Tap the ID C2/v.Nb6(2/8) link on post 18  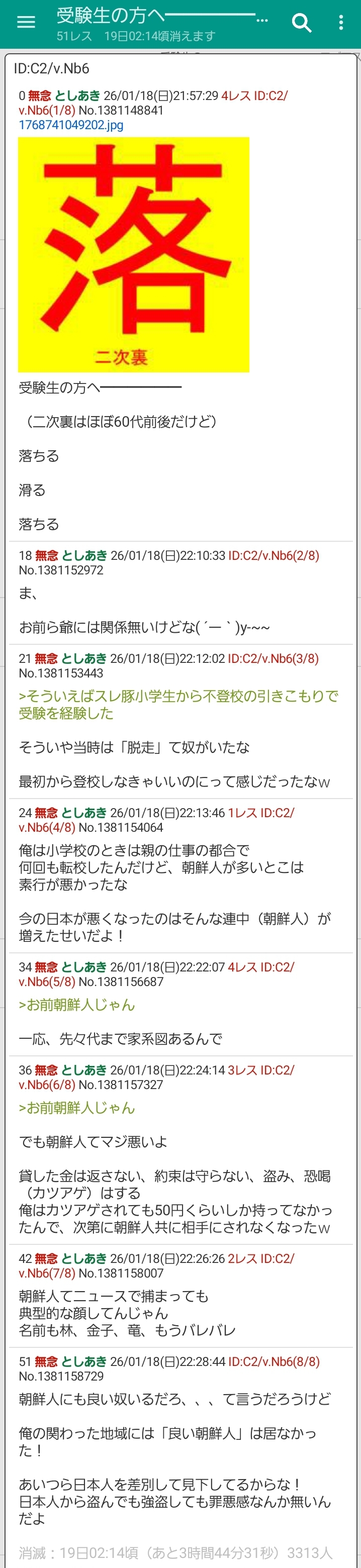click(274, 555)
